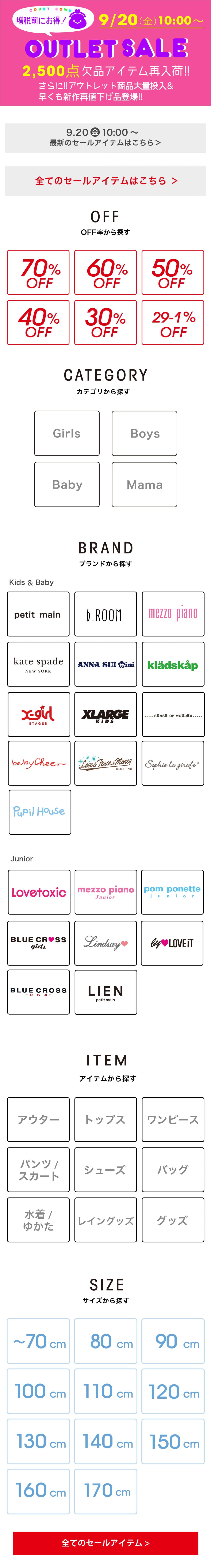Browse the Baby category

pos(66,485)
